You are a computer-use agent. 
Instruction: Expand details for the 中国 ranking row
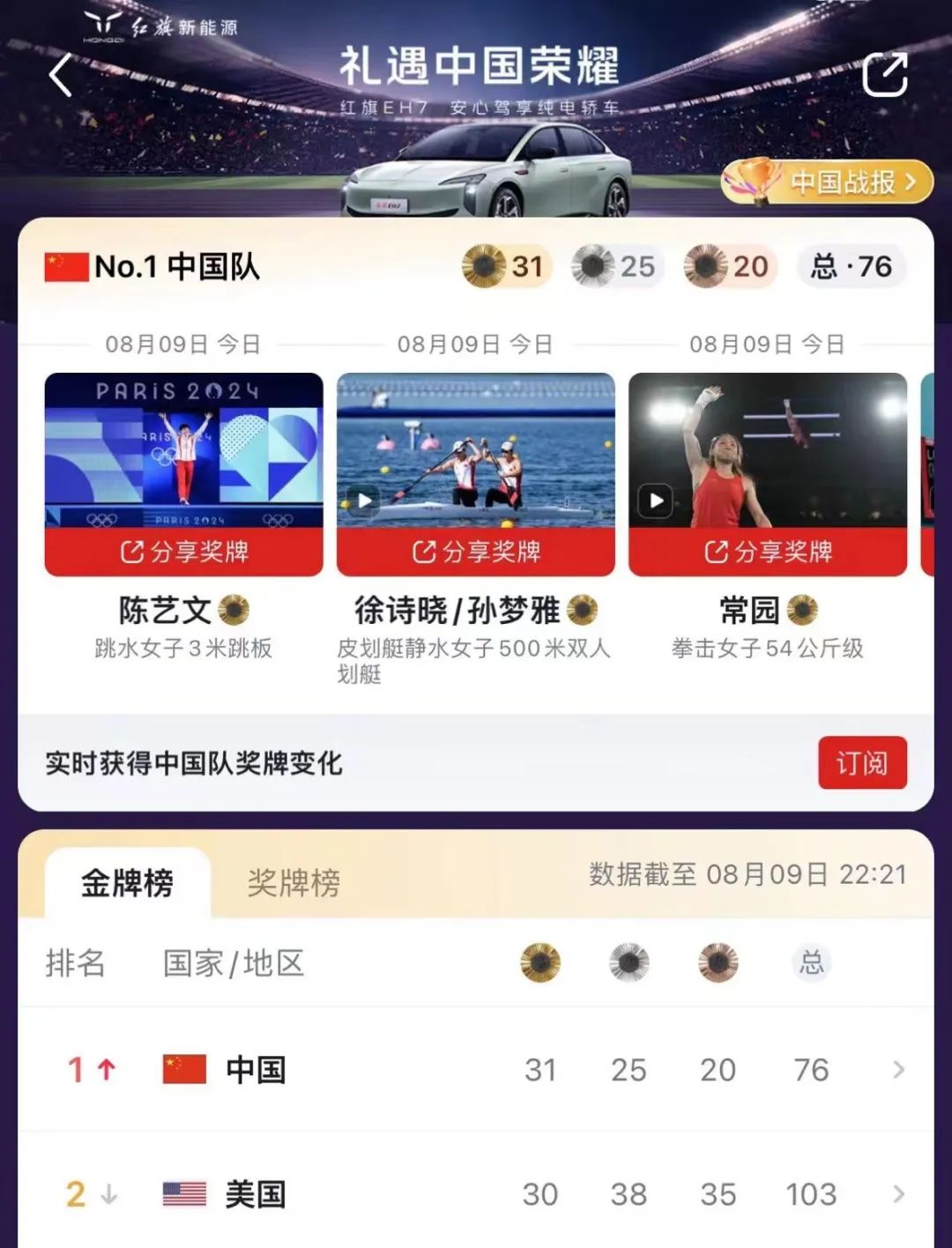tap(899, 1069)
